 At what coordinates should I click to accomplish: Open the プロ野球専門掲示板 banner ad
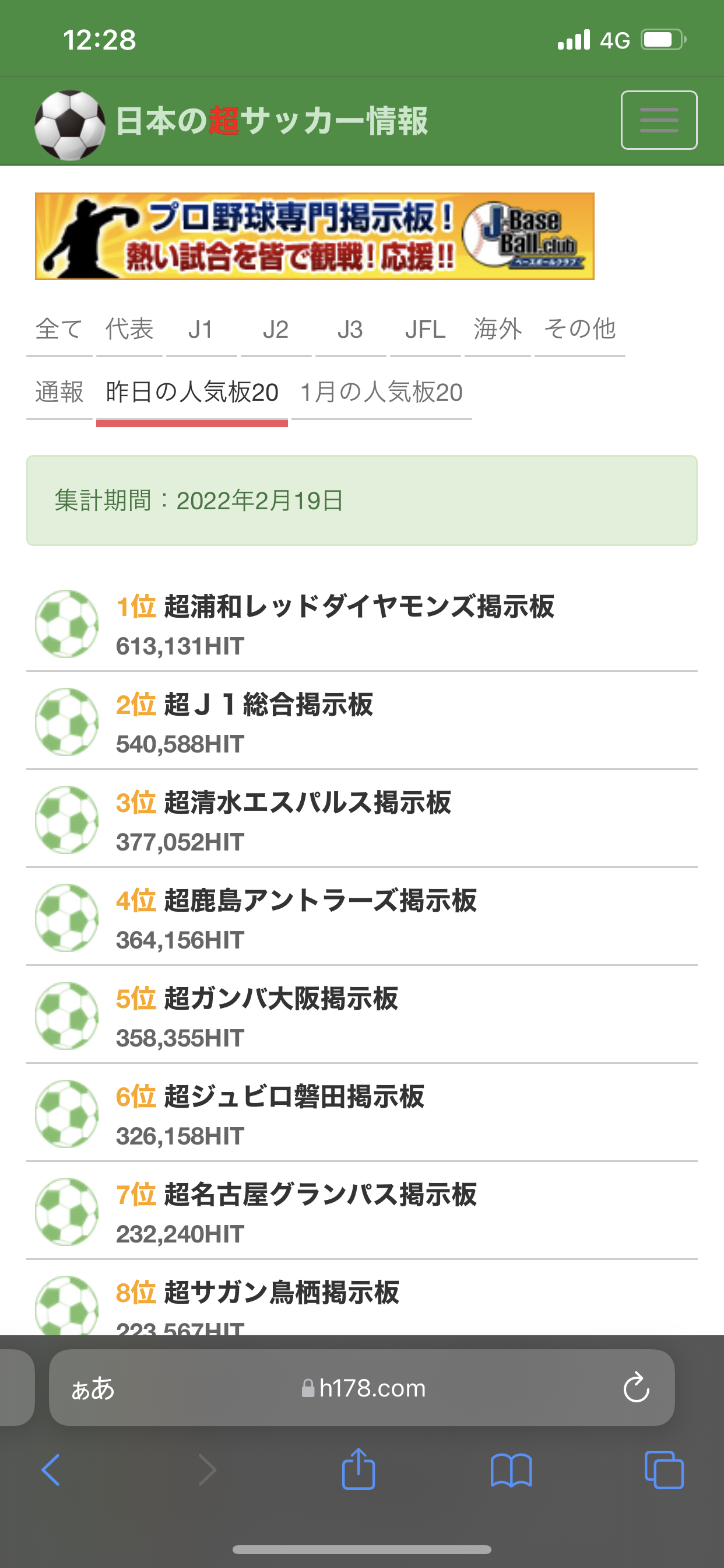(315, 236)
